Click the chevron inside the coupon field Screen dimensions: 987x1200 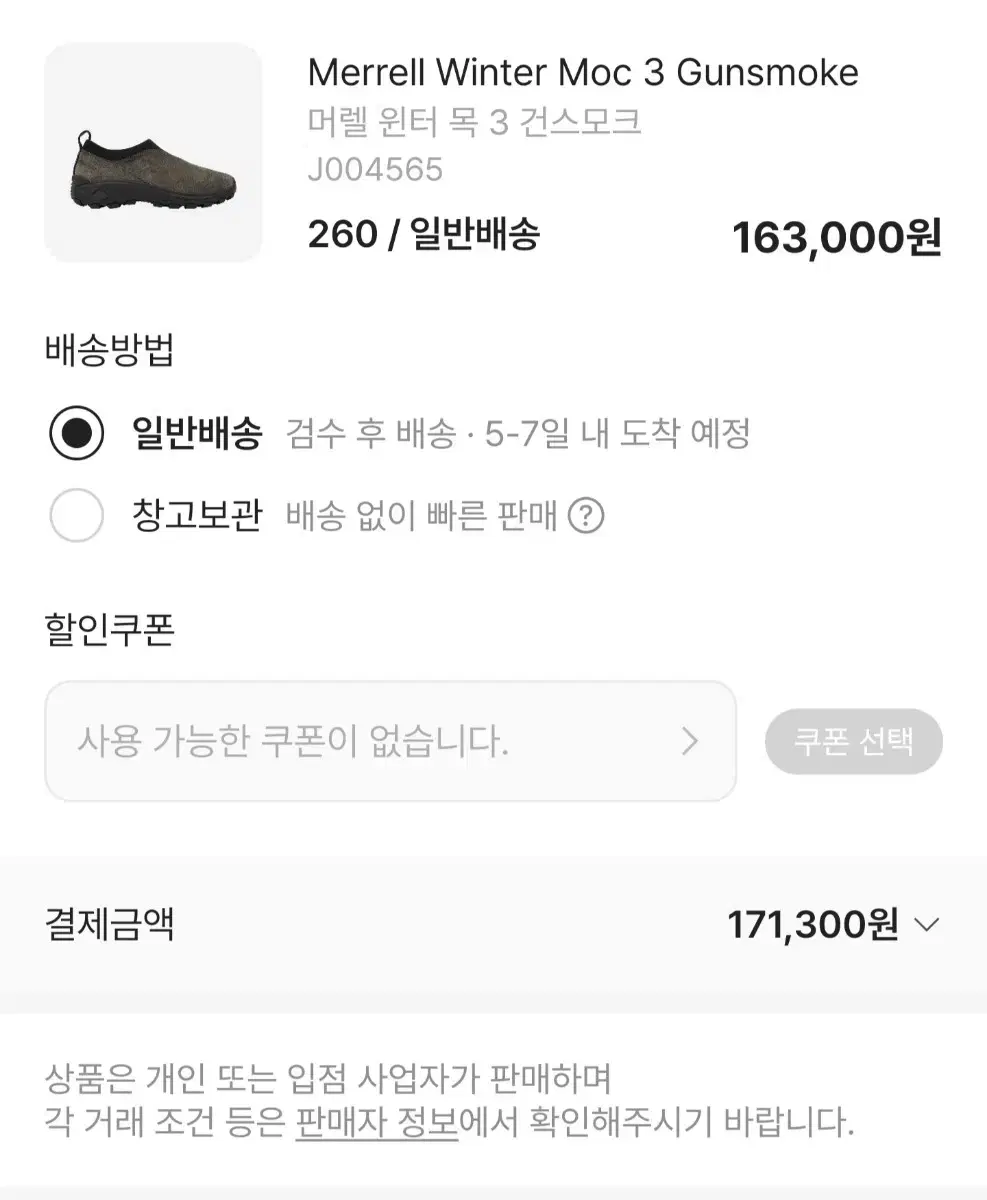[690, 741]
